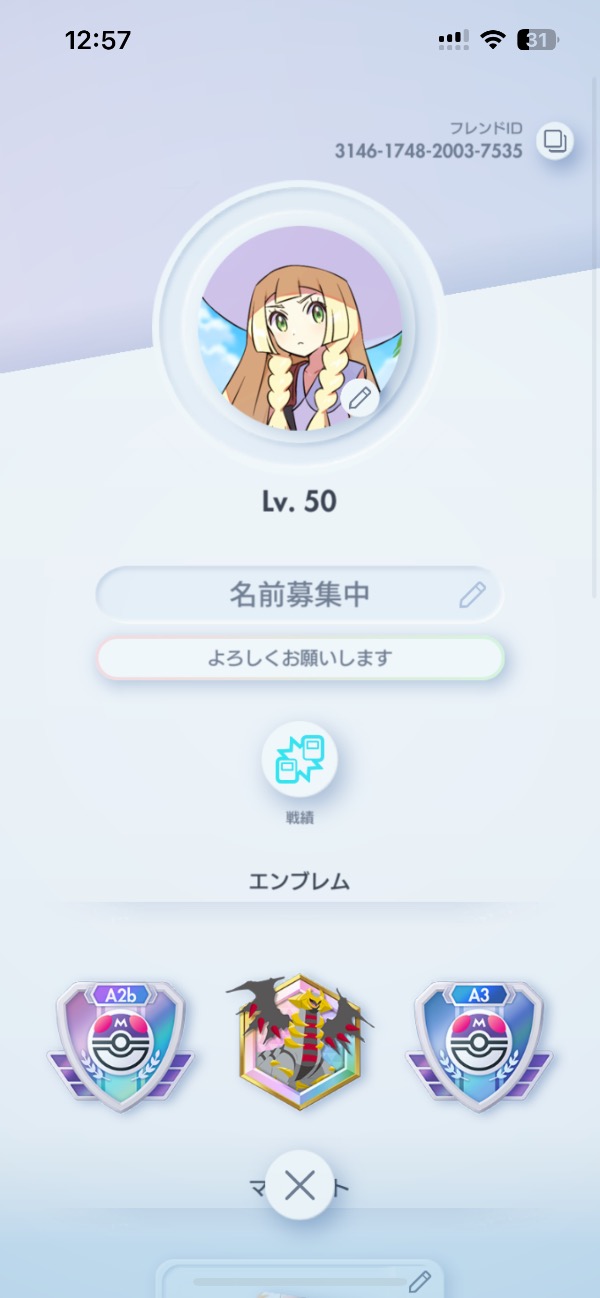
Task: Edit the greeting message よろしくお願いします
Action: pyautogui.click(x=300, y=658)
